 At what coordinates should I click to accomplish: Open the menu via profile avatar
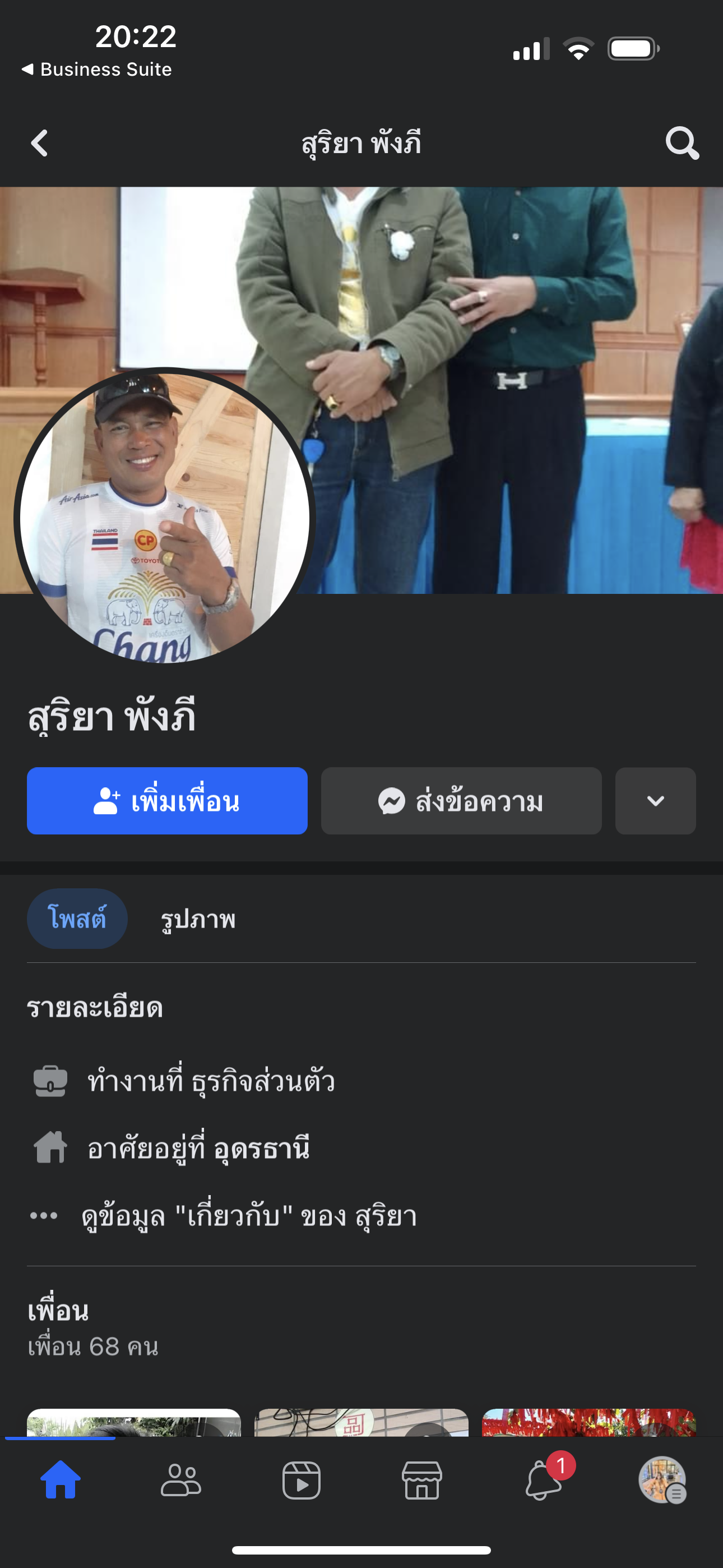[662, 1481]
